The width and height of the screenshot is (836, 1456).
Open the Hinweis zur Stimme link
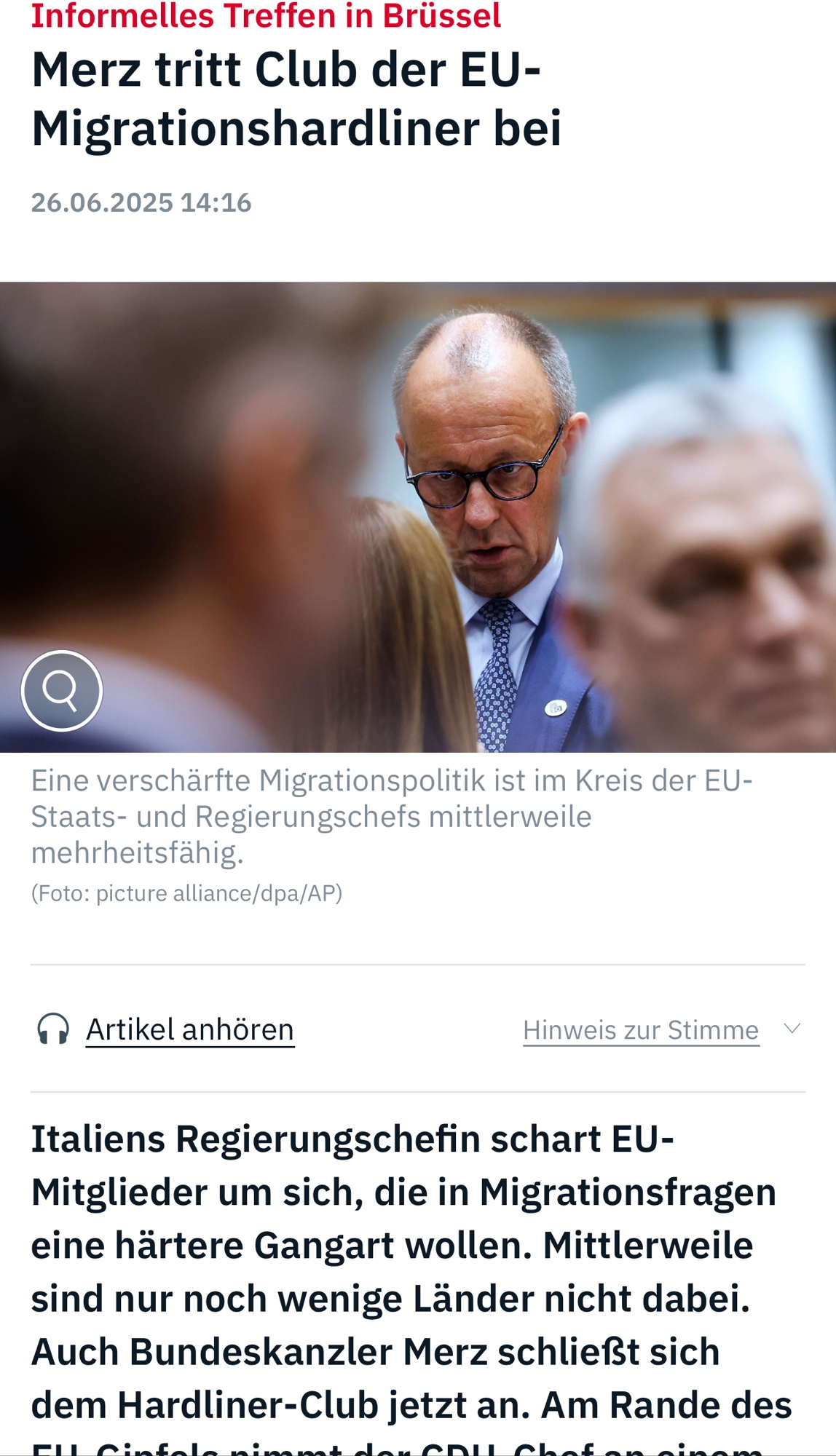point(641,1030)
